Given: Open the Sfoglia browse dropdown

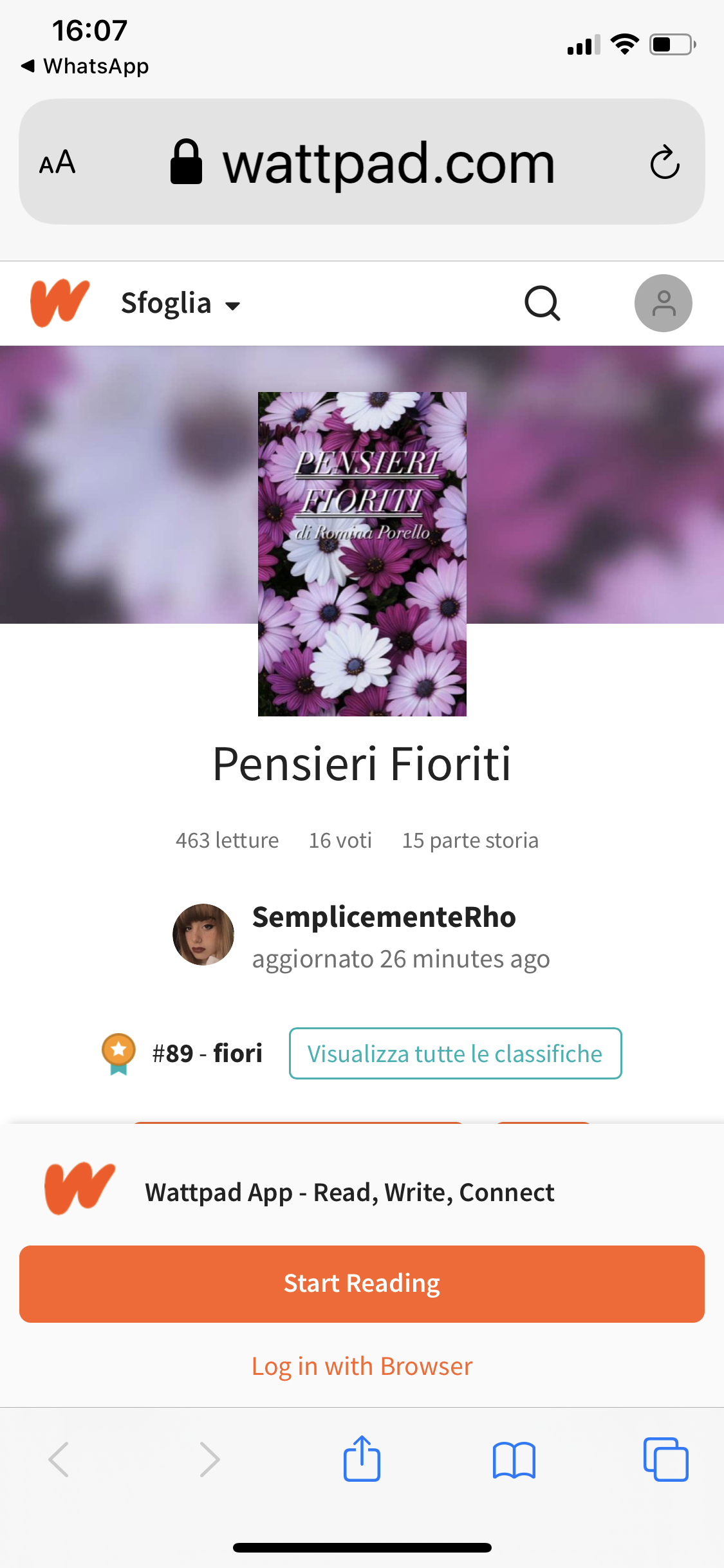Looking at the screenshot, I should pyautogui.click(x=180, y=303).
